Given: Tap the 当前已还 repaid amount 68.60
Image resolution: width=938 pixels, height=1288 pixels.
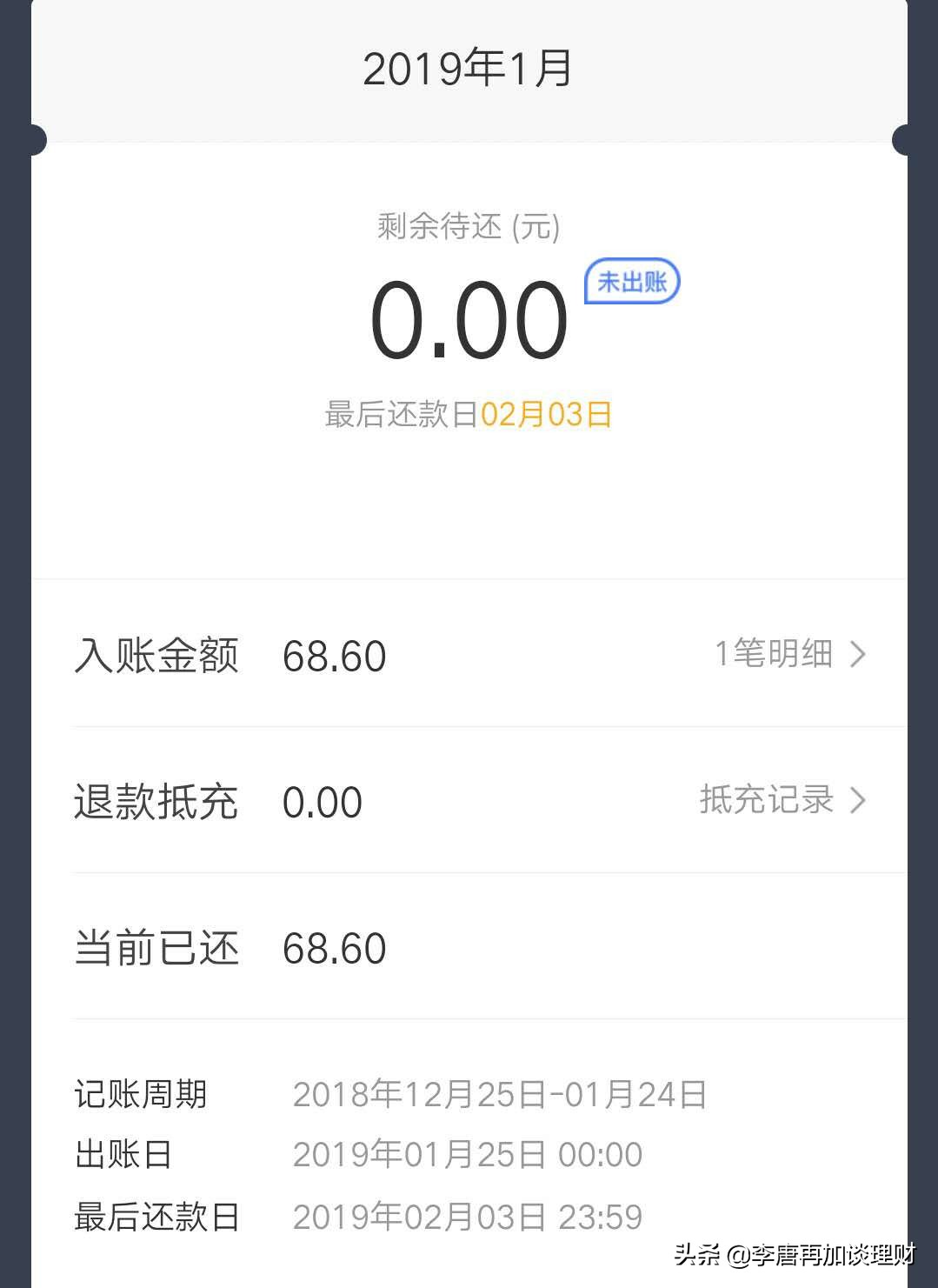Looking at the screenshot, I should click(x=335, y=947).
